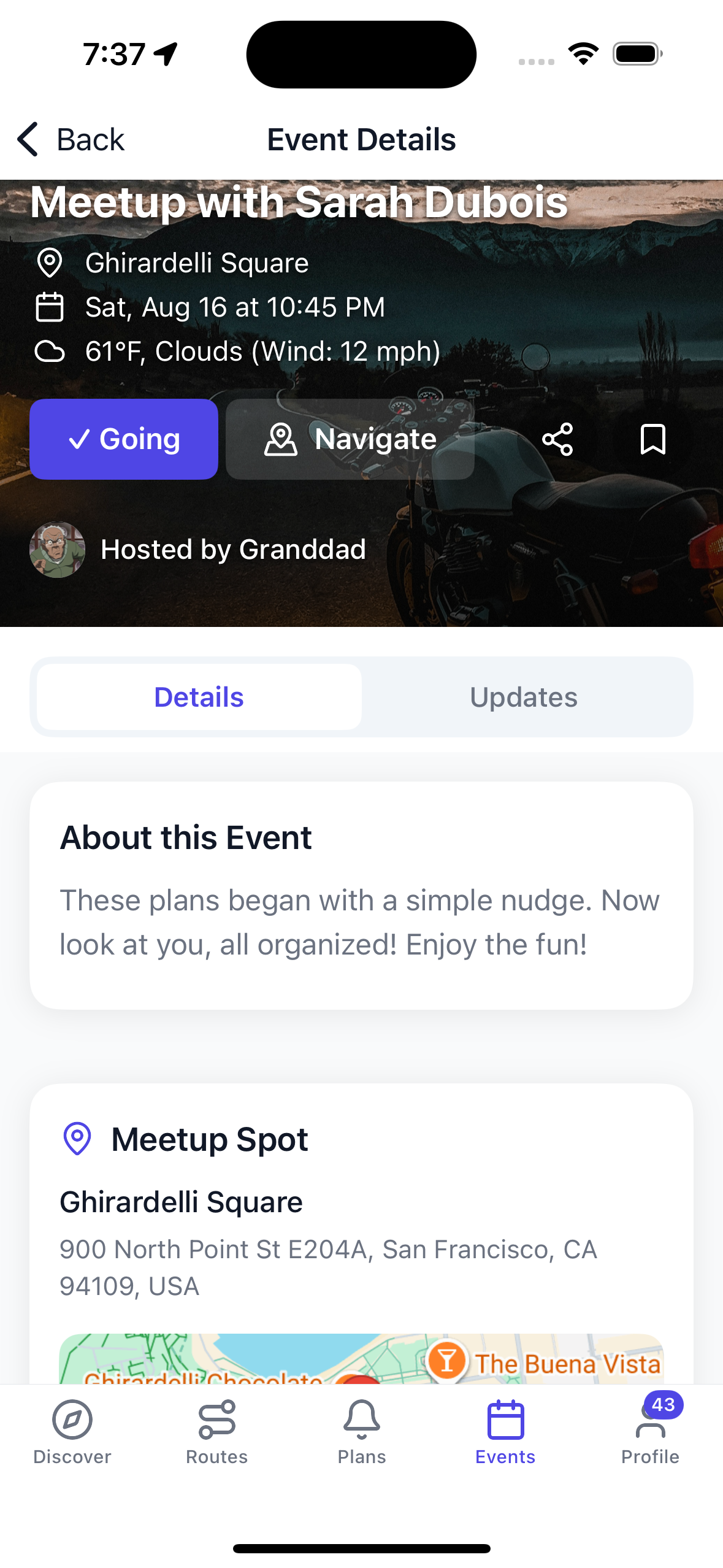Click Hosted by Granddad text

tap(233, 550)
